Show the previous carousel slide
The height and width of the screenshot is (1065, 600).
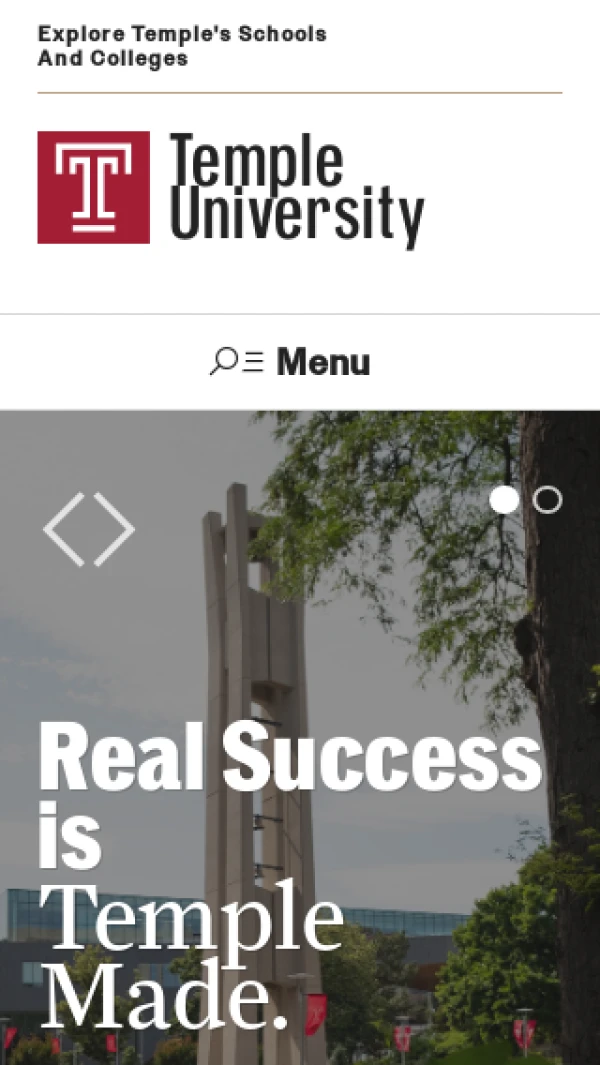[64, 529]
